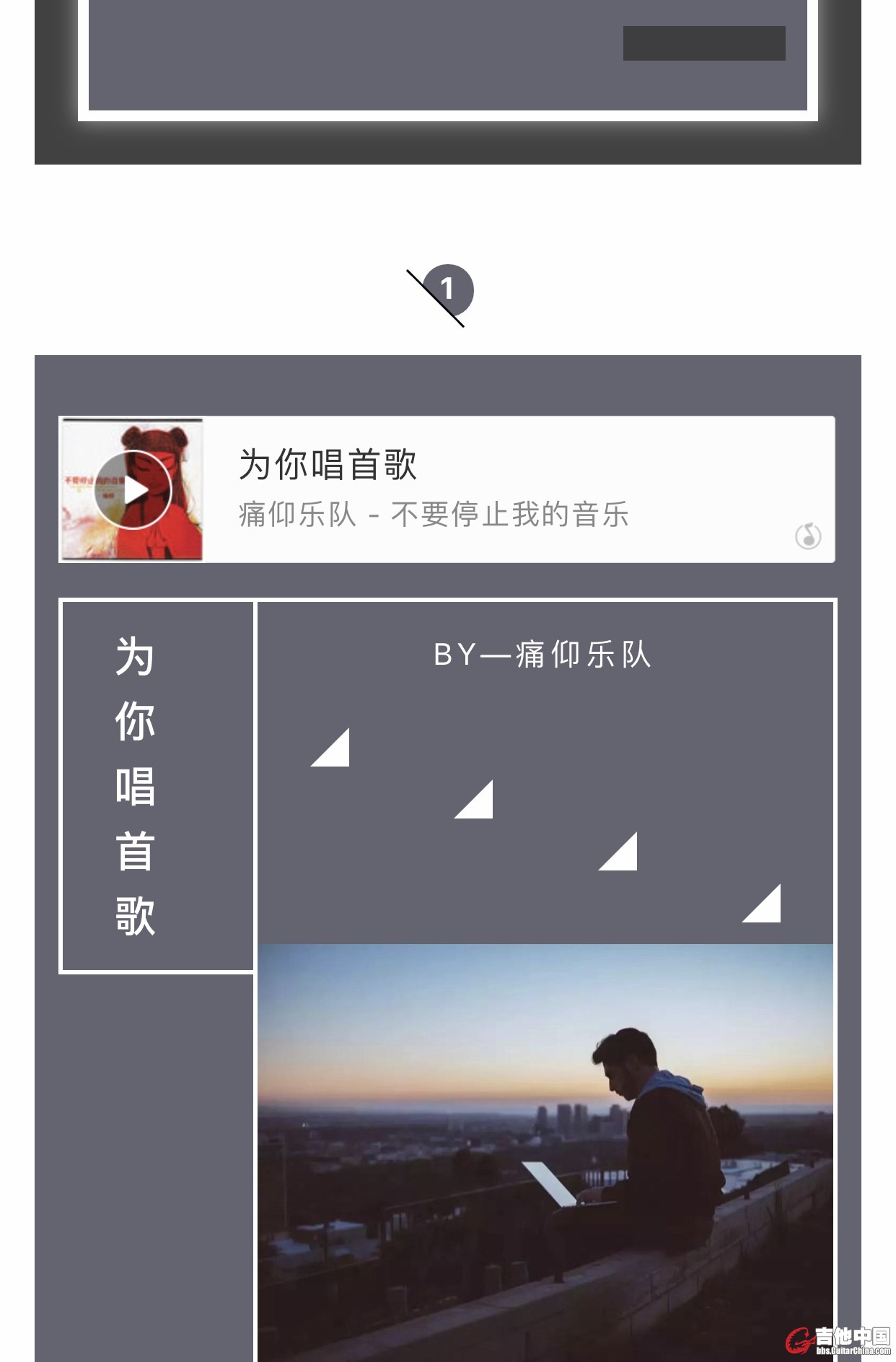This screenshot has width=896, height=1362.
Task: Play the song 为你唱首歌
Action: [133, 490]
